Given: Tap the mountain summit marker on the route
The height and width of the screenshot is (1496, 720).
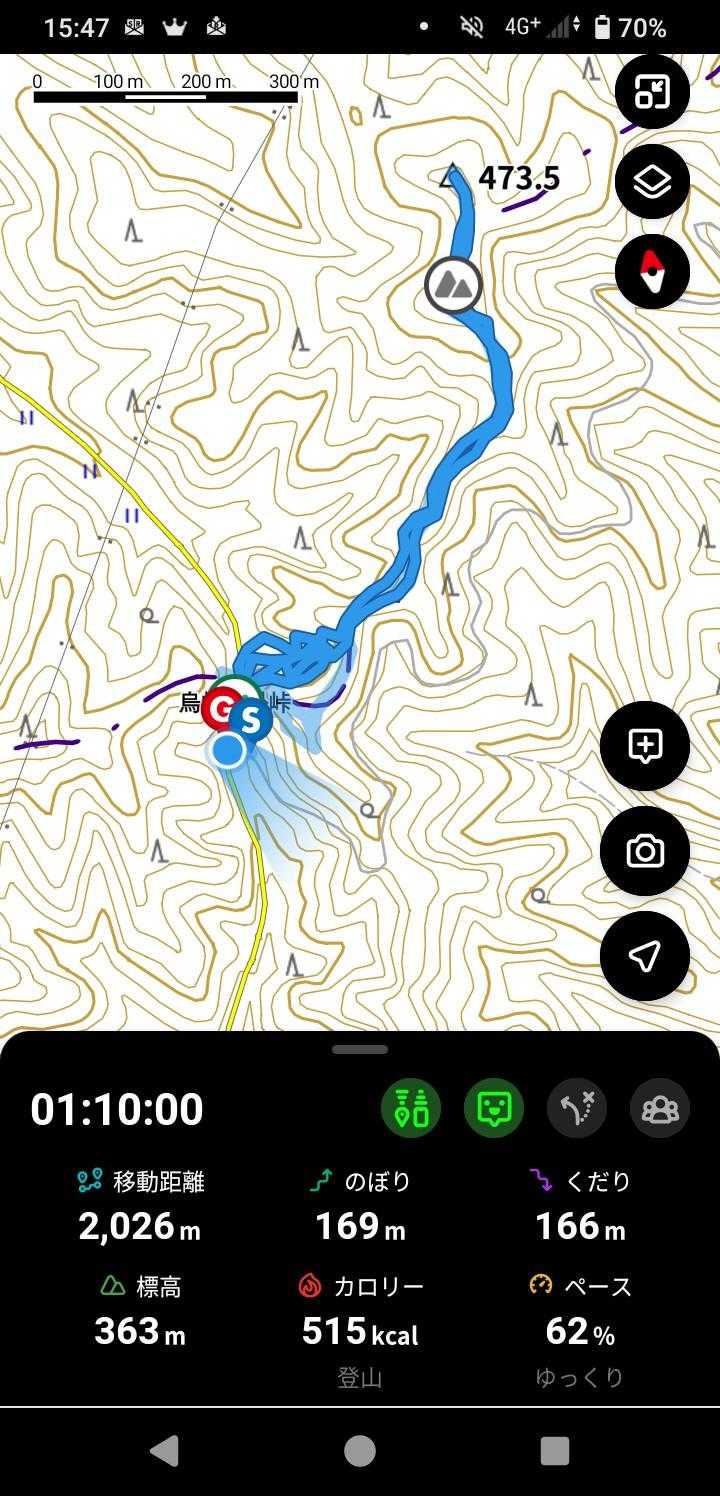Looking at the screenshot, I should [x=453, y=285].
